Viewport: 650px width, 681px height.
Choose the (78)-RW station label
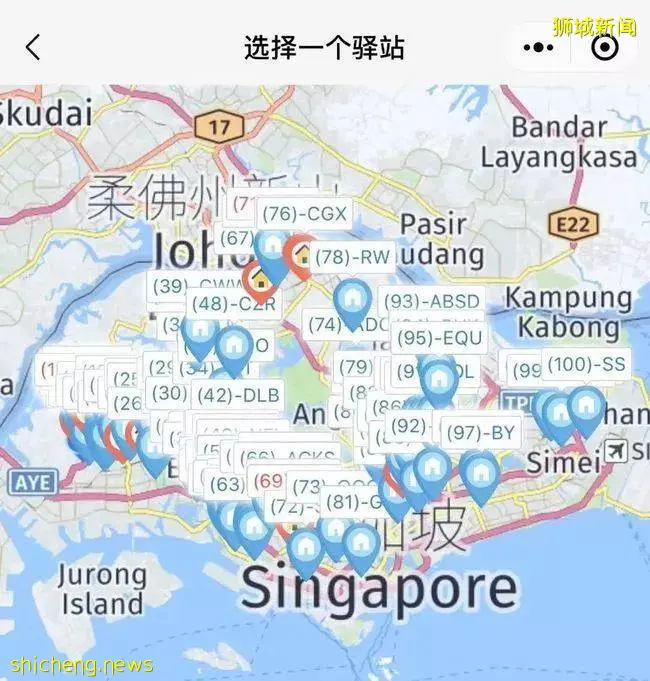click(x=352, y=256)
